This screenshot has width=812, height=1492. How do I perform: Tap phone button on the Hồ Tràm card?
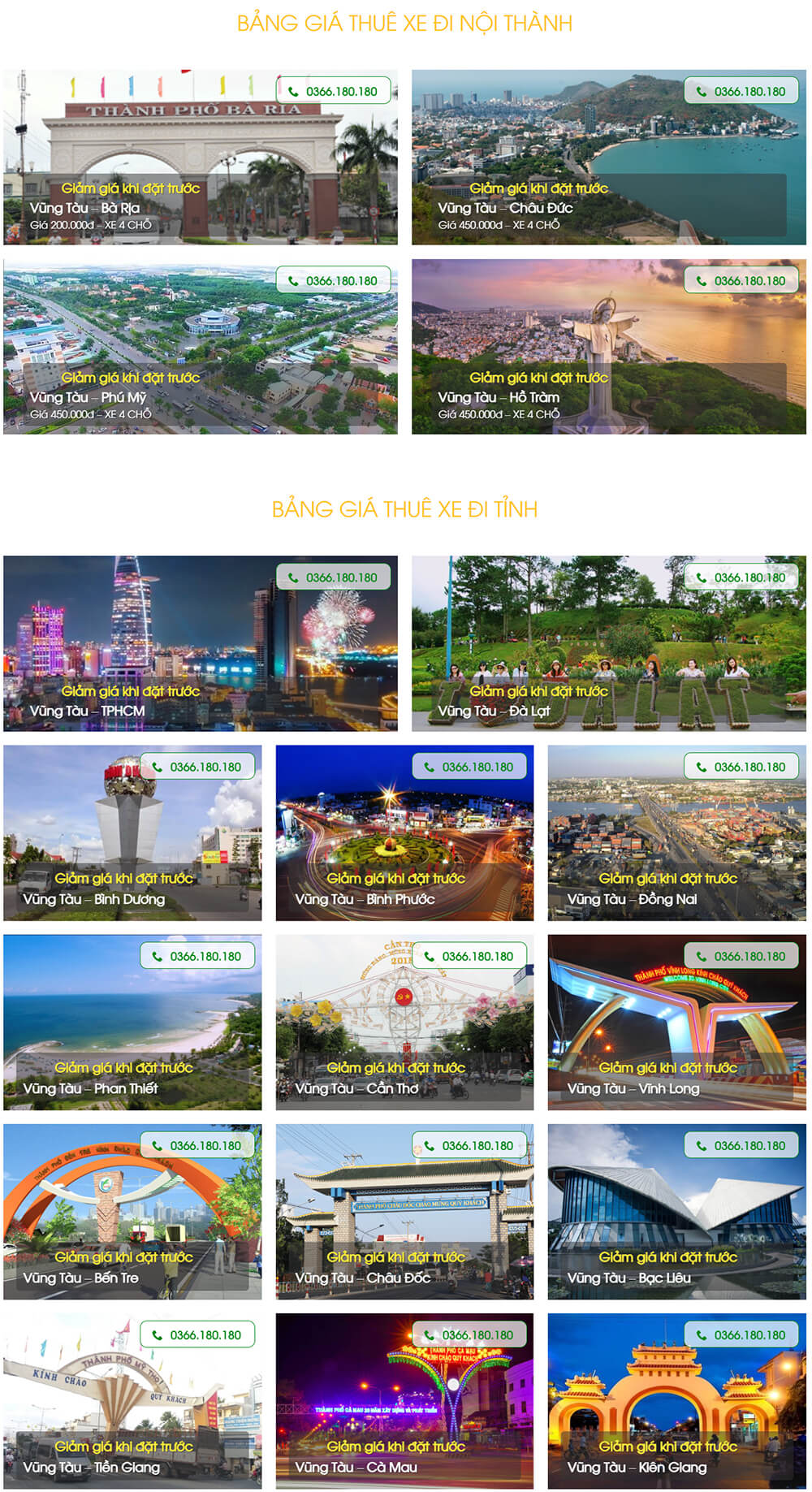click(x=741, y=281)
